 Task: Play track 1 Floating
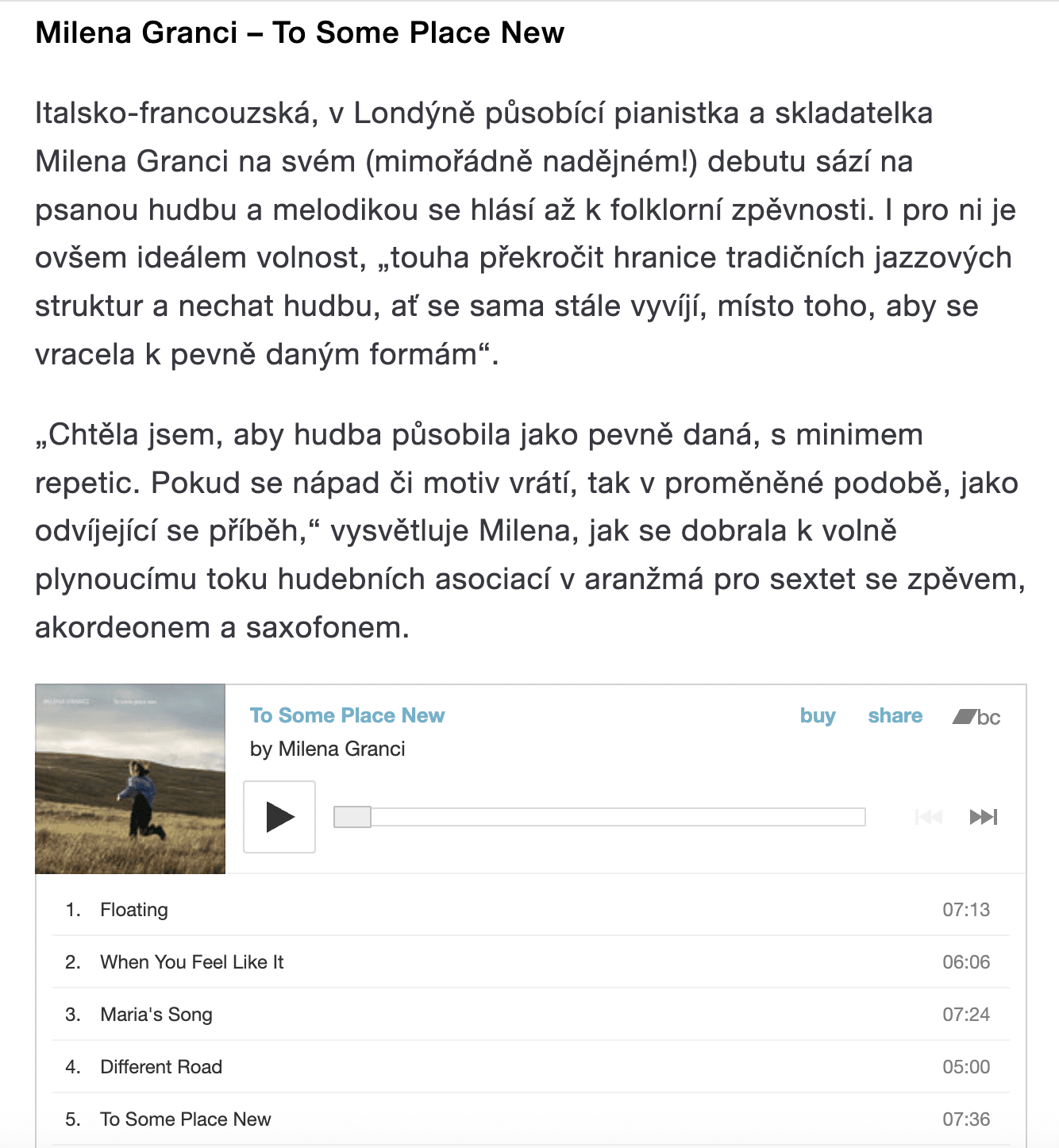tap(531, 910)
